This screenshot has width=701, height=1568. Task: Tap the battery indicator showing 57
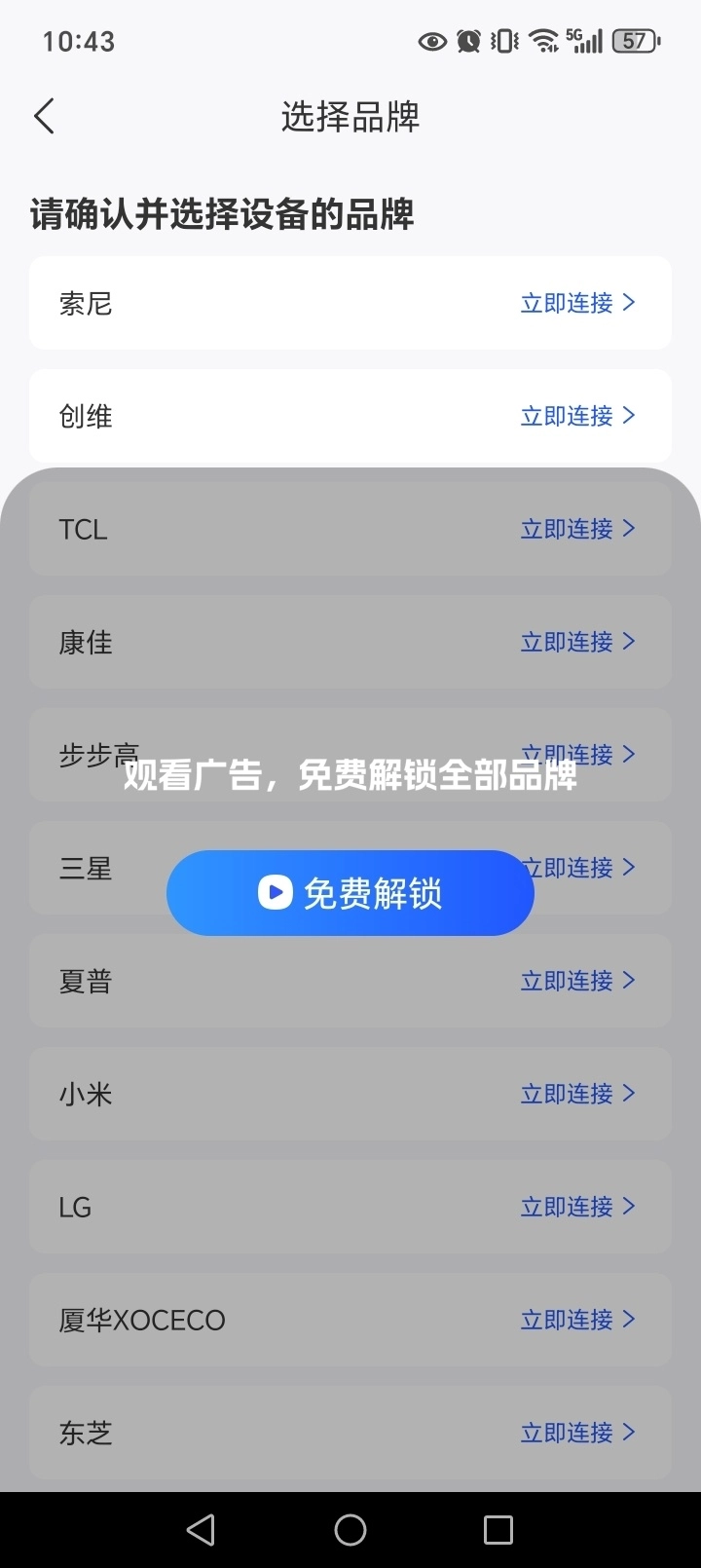[635, 40]
